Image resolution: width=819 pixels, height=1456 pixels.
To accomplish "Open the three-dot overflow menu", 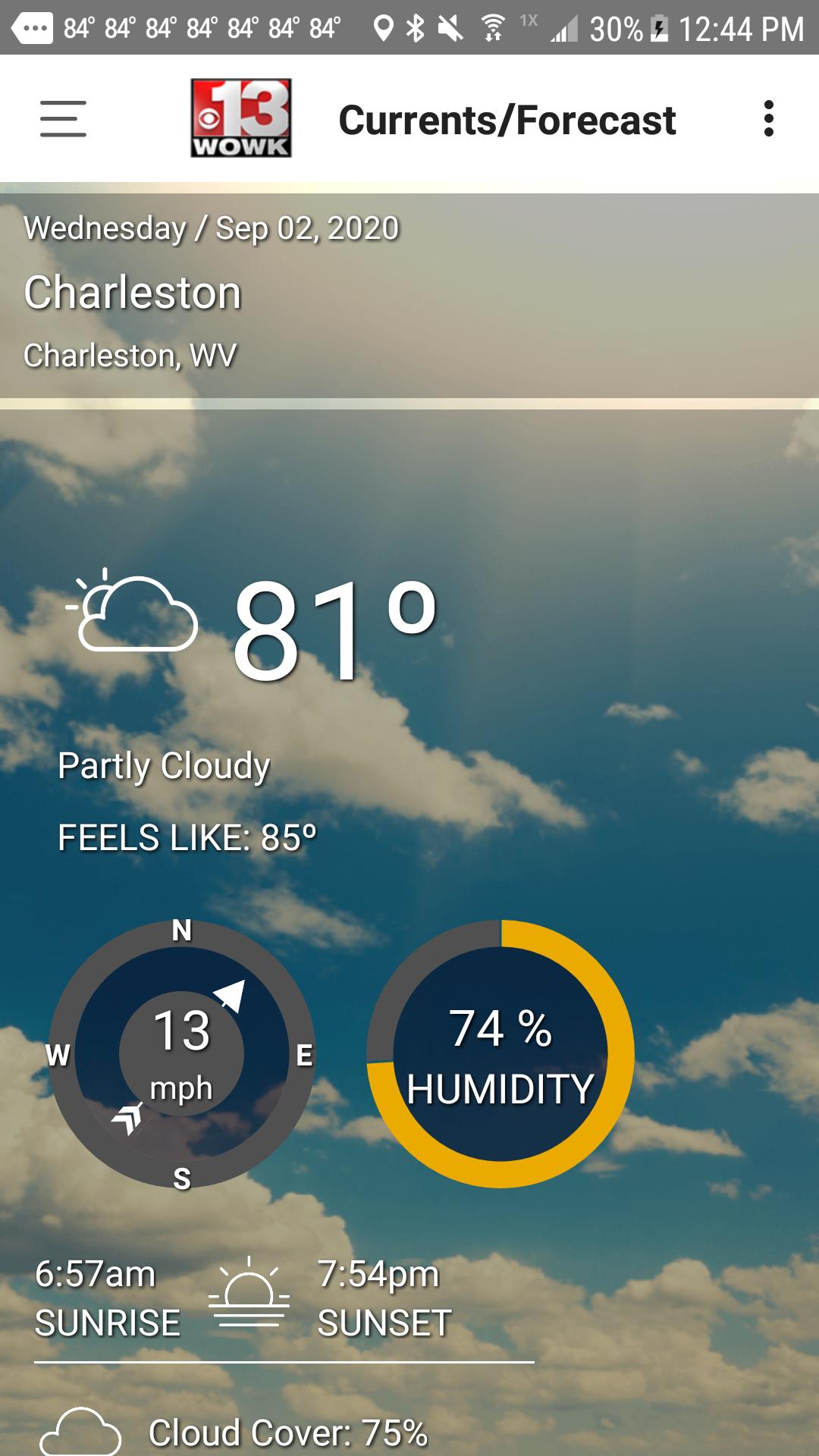I will pos(768,119).
